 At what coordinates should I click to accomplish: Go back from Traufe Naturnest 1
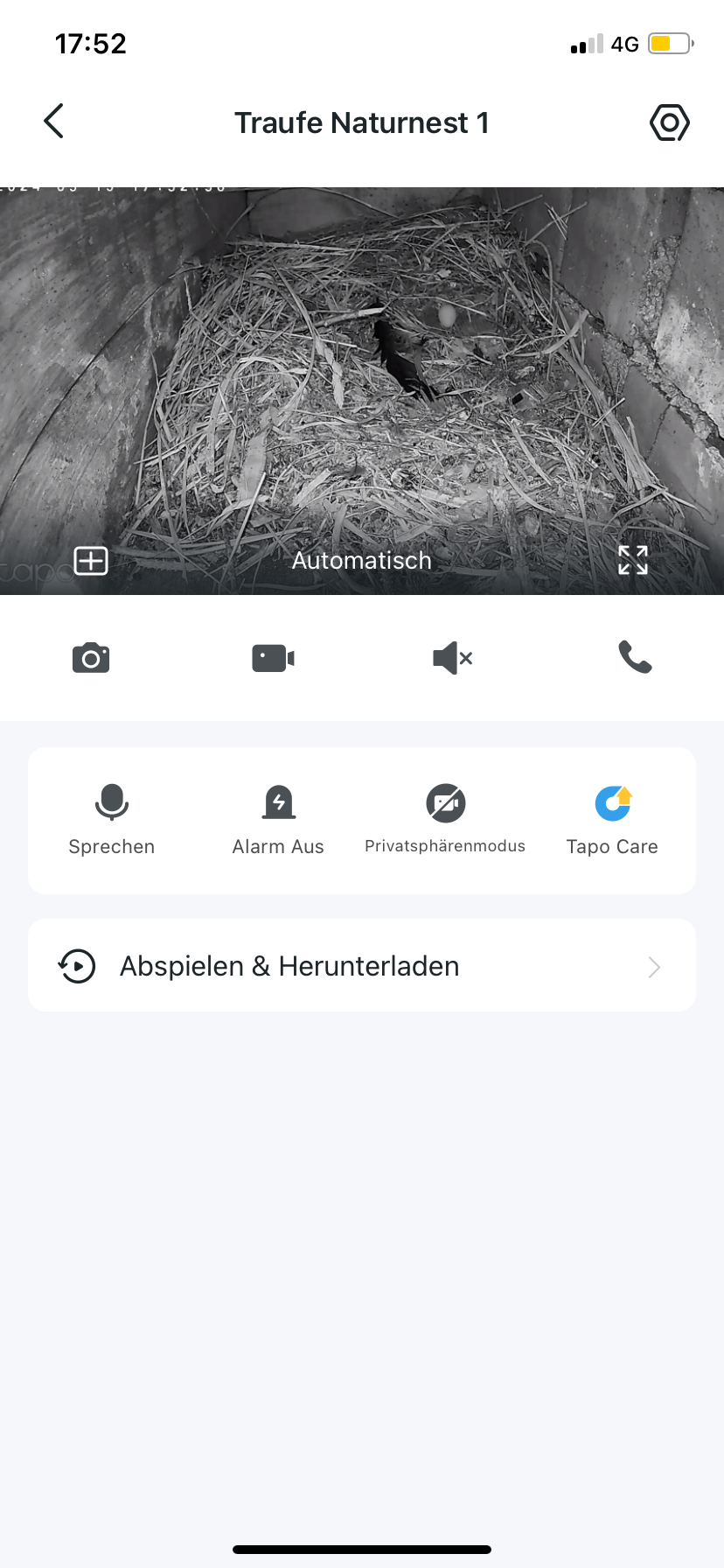54,122
